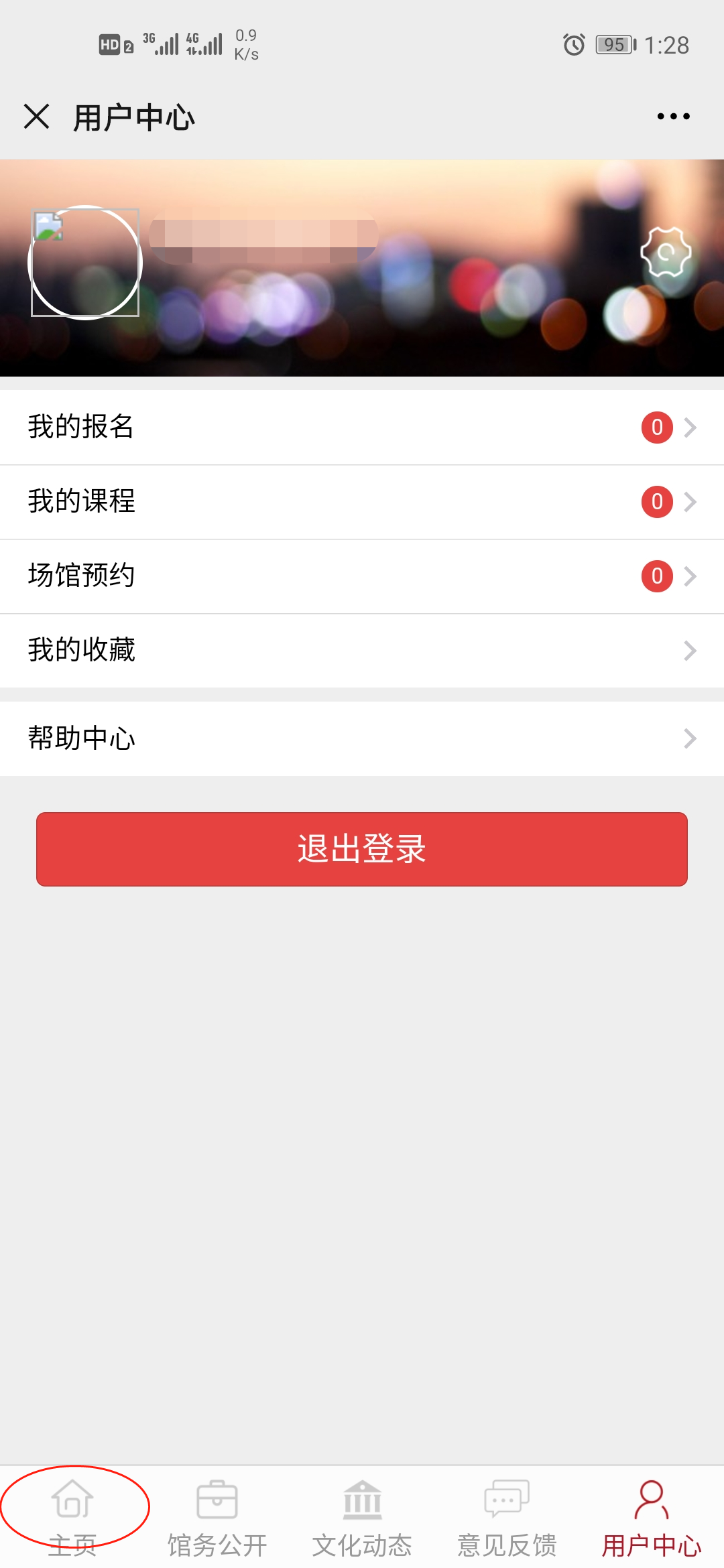
Task: Open 帮助中心
Action: [x=362, y=738]
